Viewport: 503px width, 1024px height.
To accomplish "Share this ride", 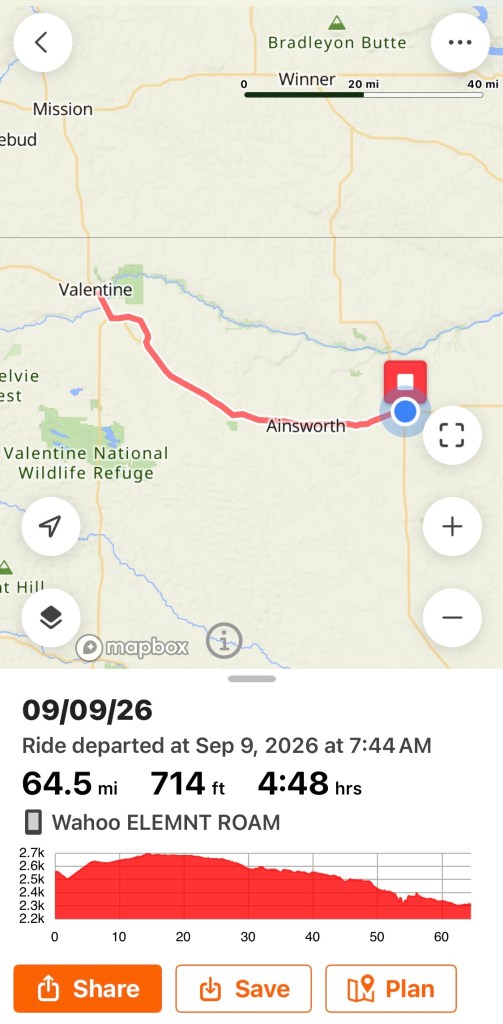I will (x=88, y=989).
